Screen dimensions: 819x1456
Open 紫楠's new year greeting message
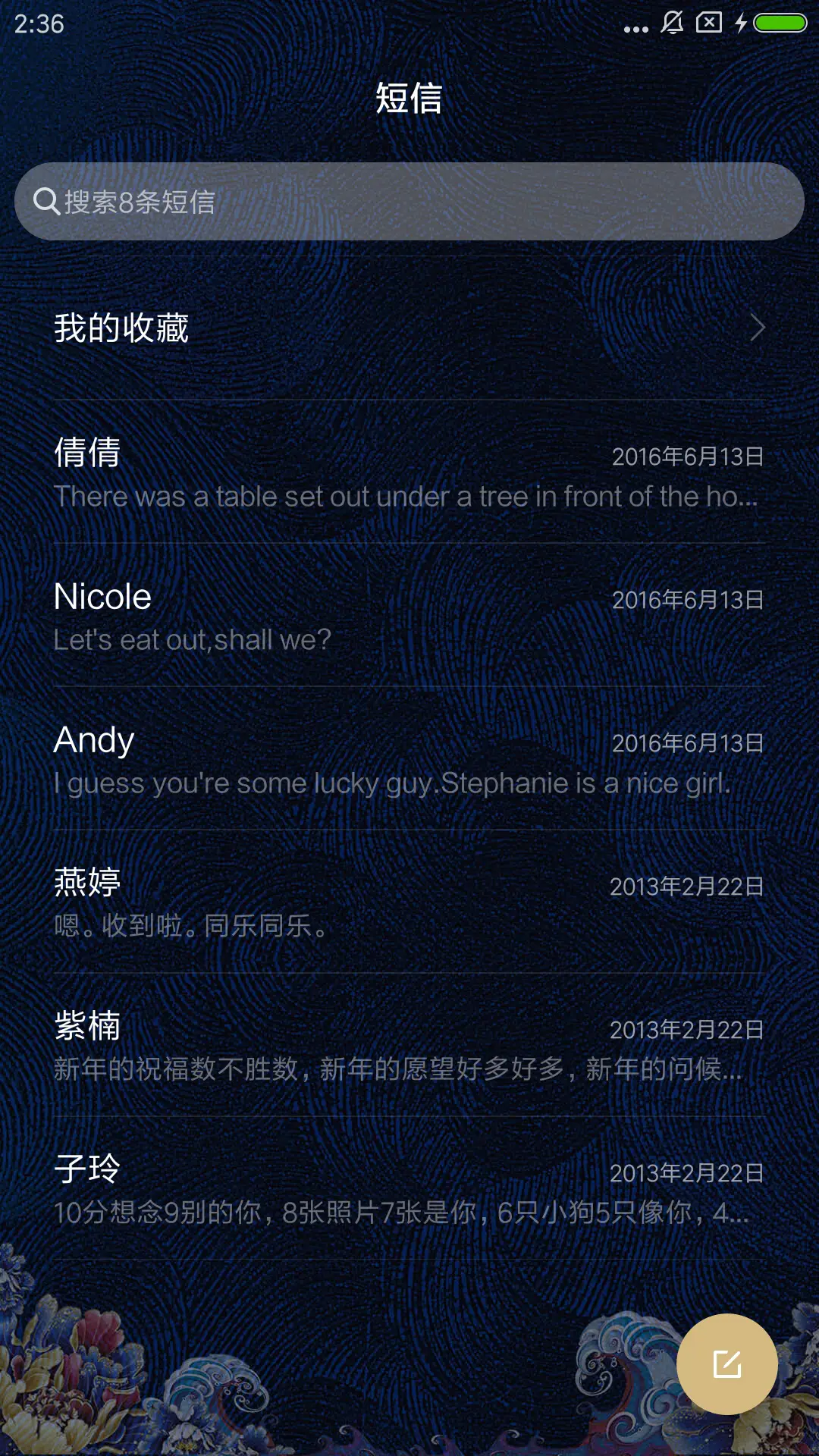[409, 1046]
